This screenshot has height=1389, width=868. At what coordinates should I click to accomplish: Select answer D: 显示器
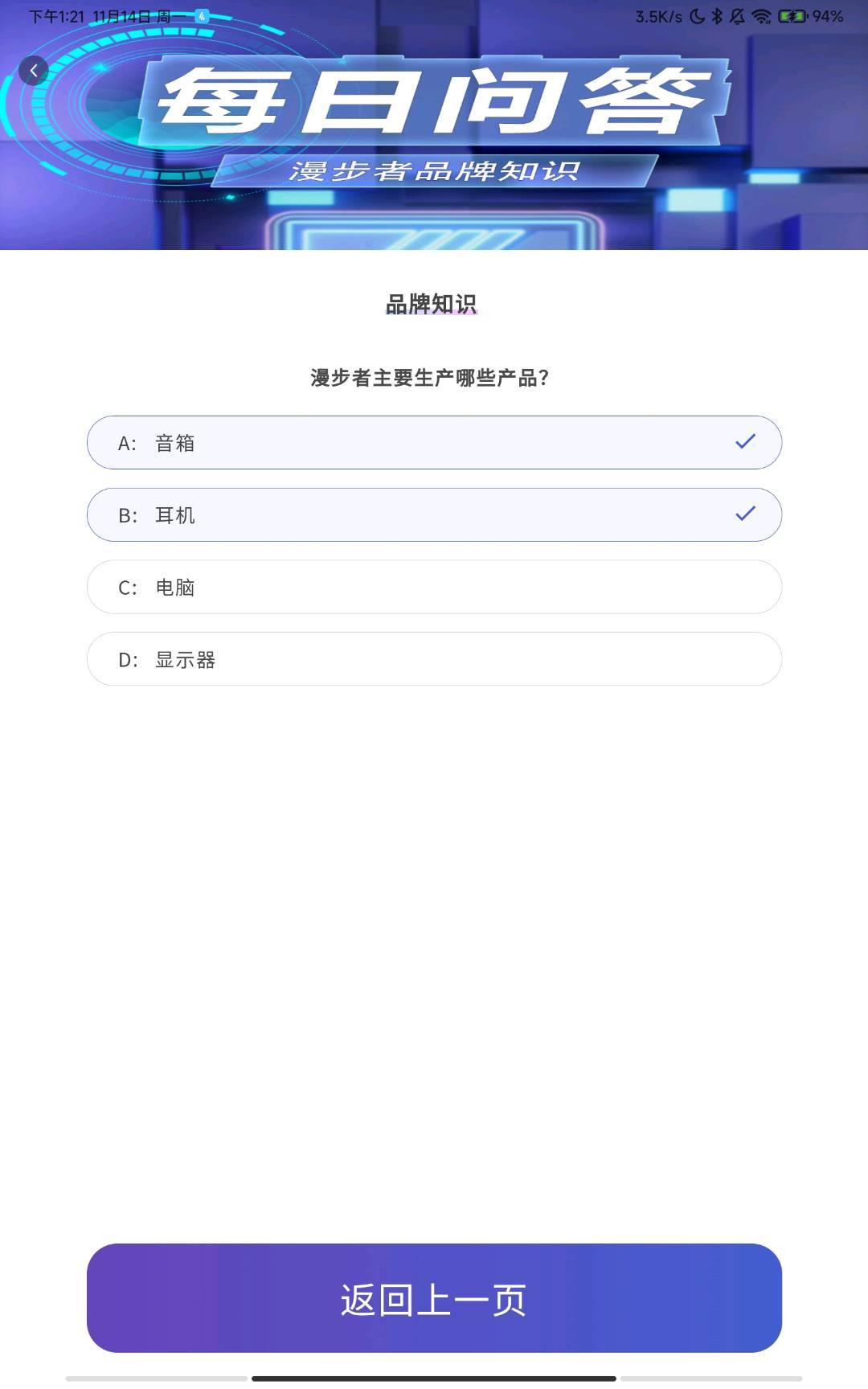click(434, 659)
